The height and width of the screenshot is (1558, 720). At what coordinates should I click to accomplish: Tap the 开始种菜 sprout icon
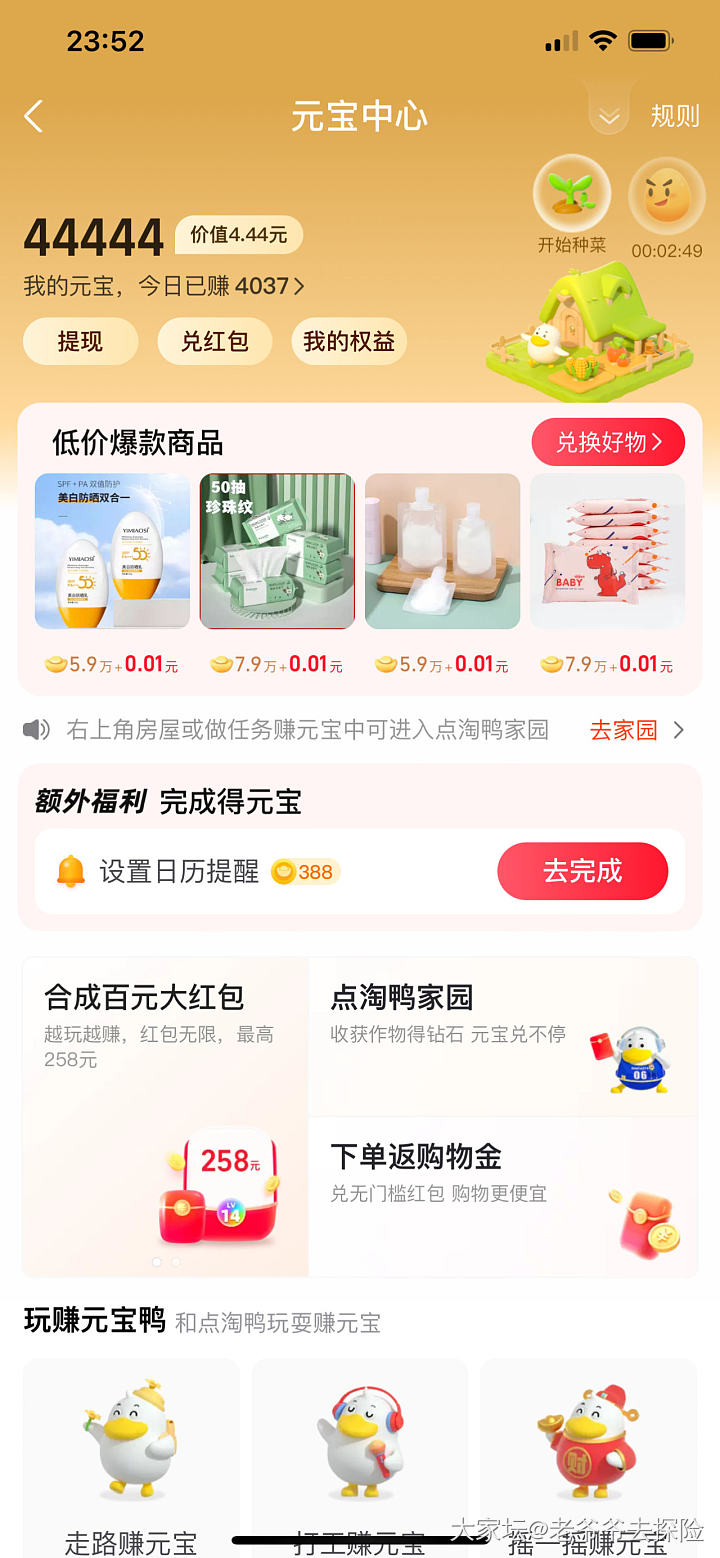pyautogui.click(x=572, y=194)
